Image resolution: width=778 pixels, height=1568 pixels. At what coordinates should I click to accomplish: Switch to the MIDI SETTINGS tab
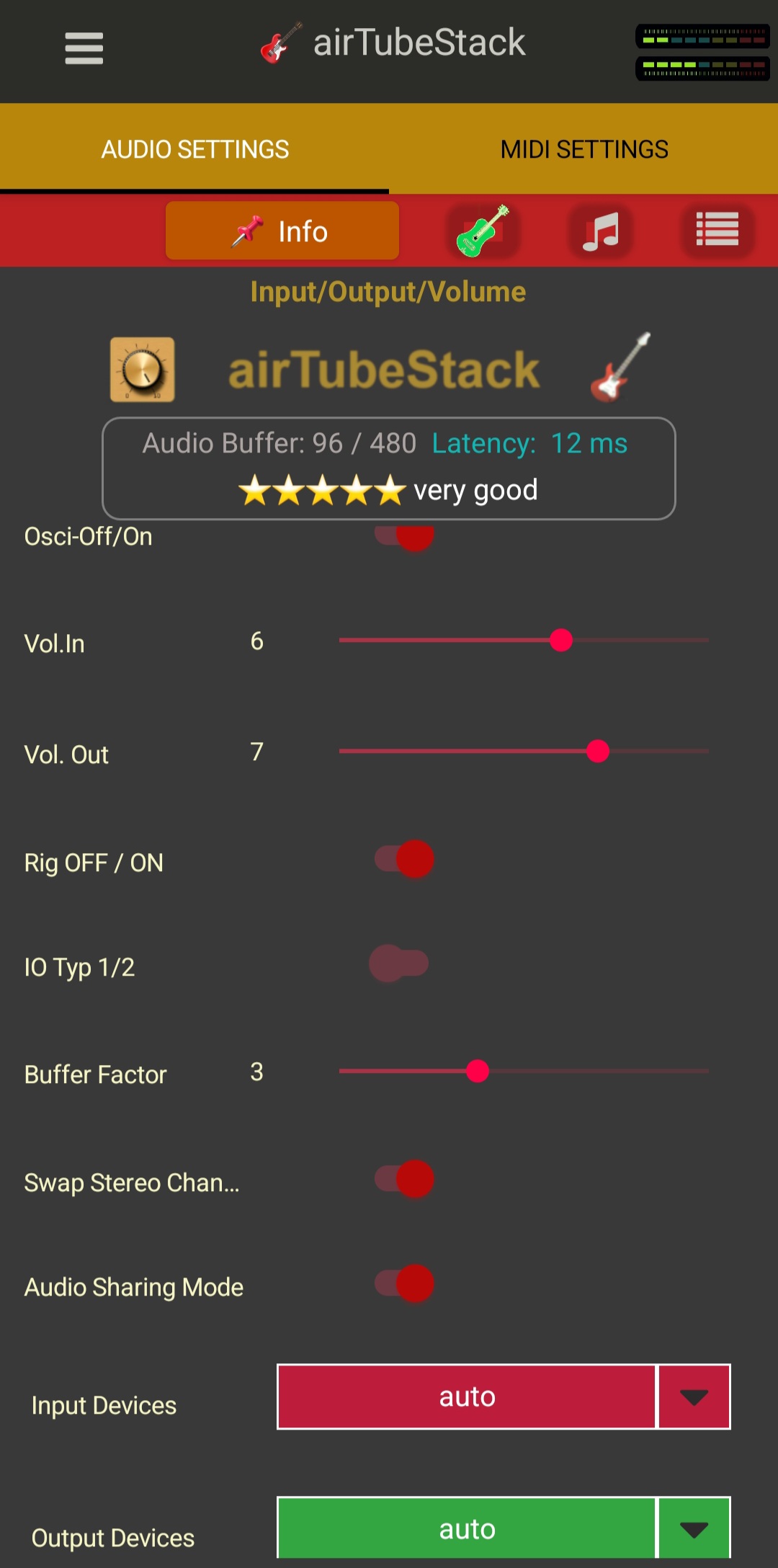tap(583, 149)
